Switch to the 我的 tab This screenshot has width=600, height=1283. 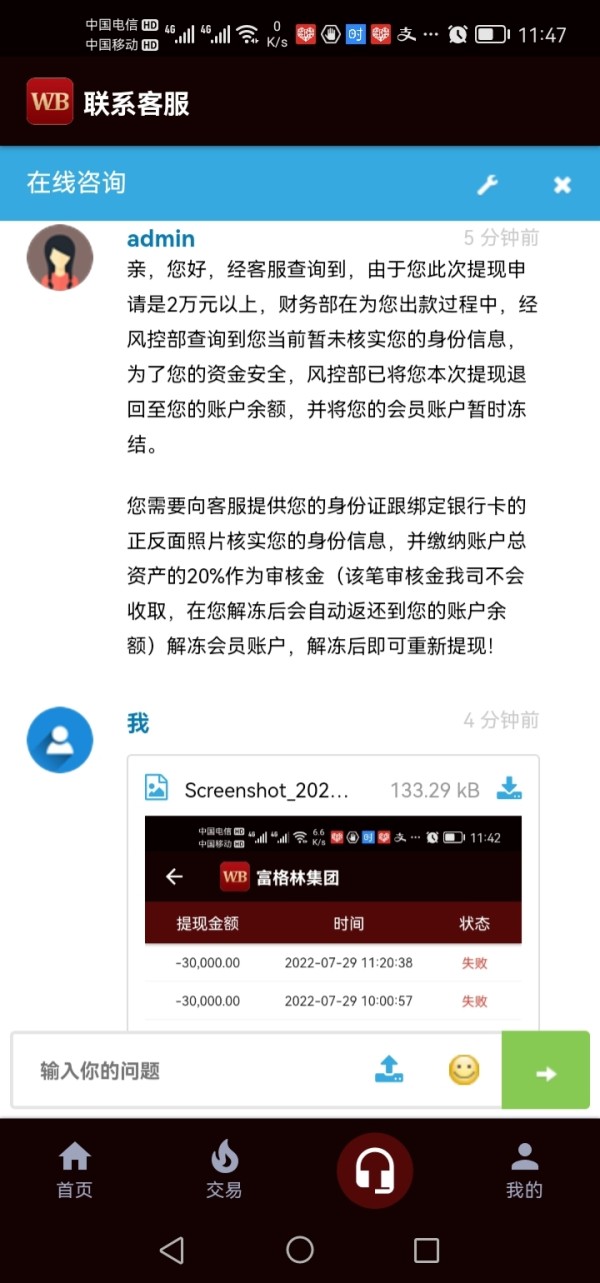click(524, 1170)
